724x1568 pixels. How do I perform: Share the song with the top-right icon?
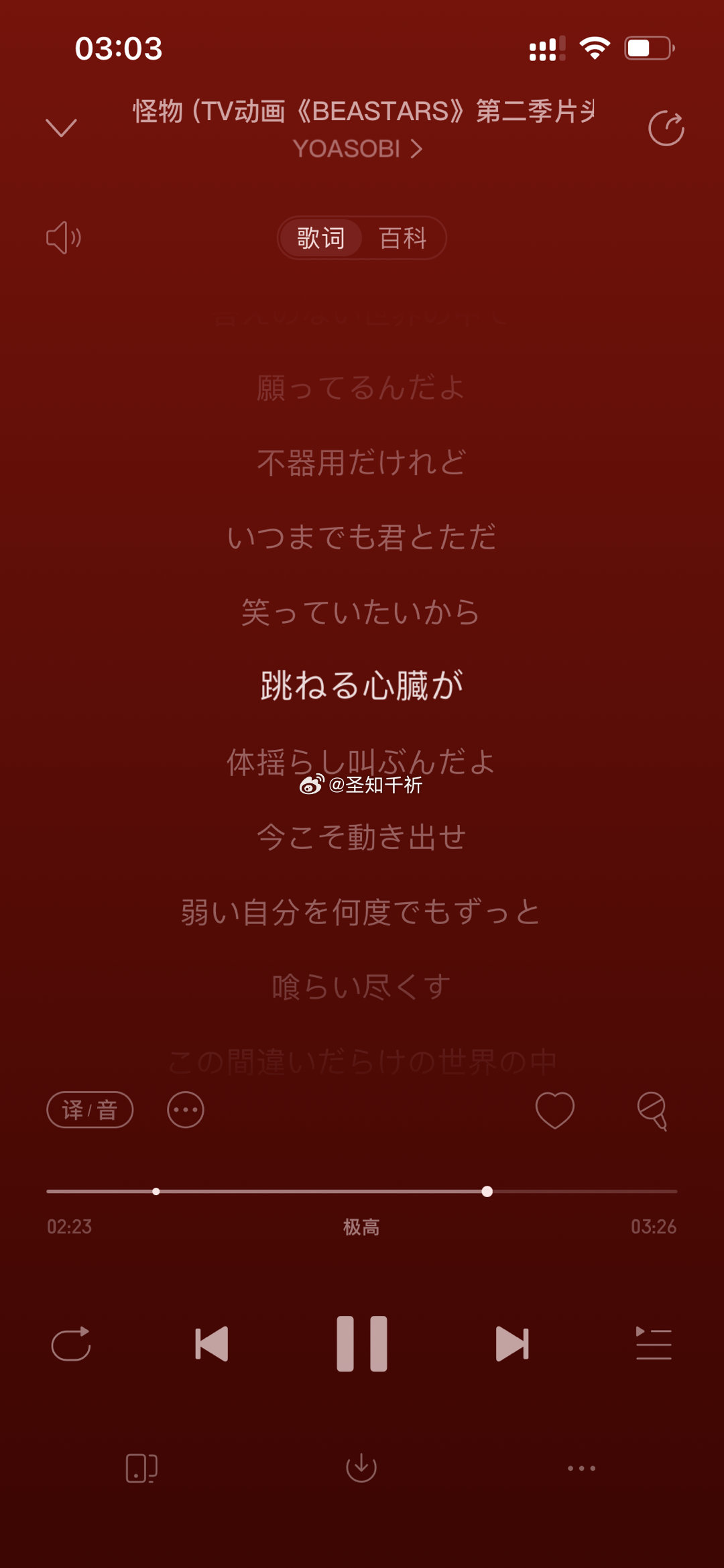(x=666, y=127)
